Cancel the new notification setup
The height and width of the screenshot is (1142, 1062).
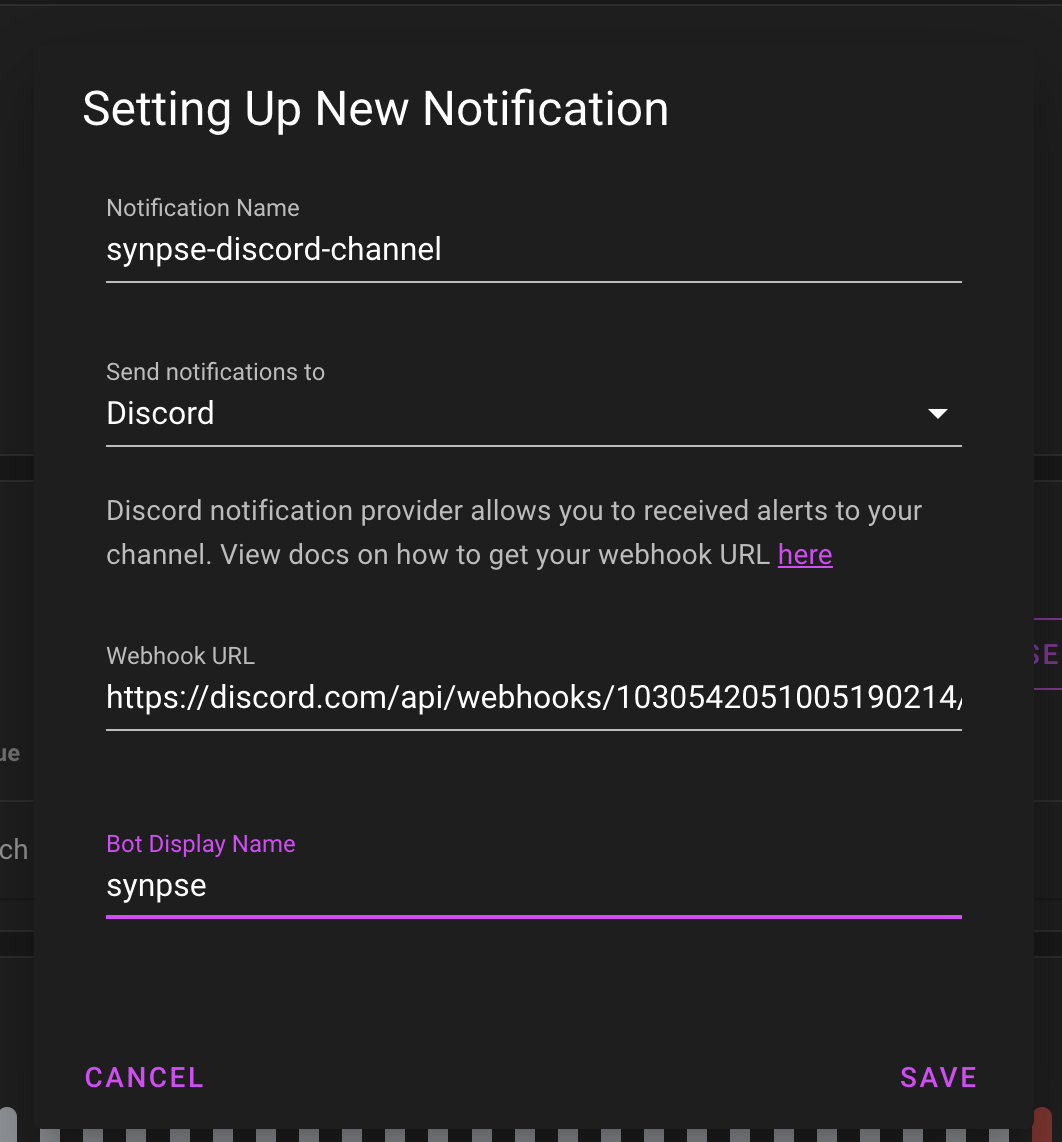click(144, 1077)
